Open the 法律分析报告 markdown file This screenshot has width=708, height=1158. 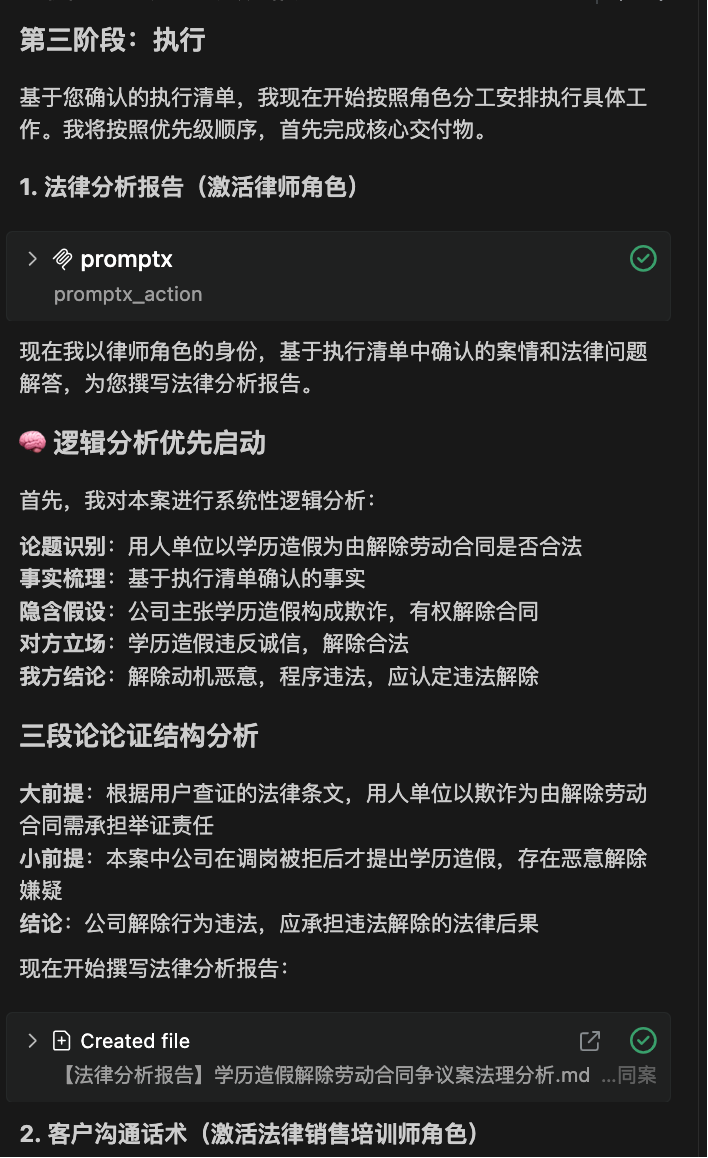pyautogui.click(x=322, y=1075)
